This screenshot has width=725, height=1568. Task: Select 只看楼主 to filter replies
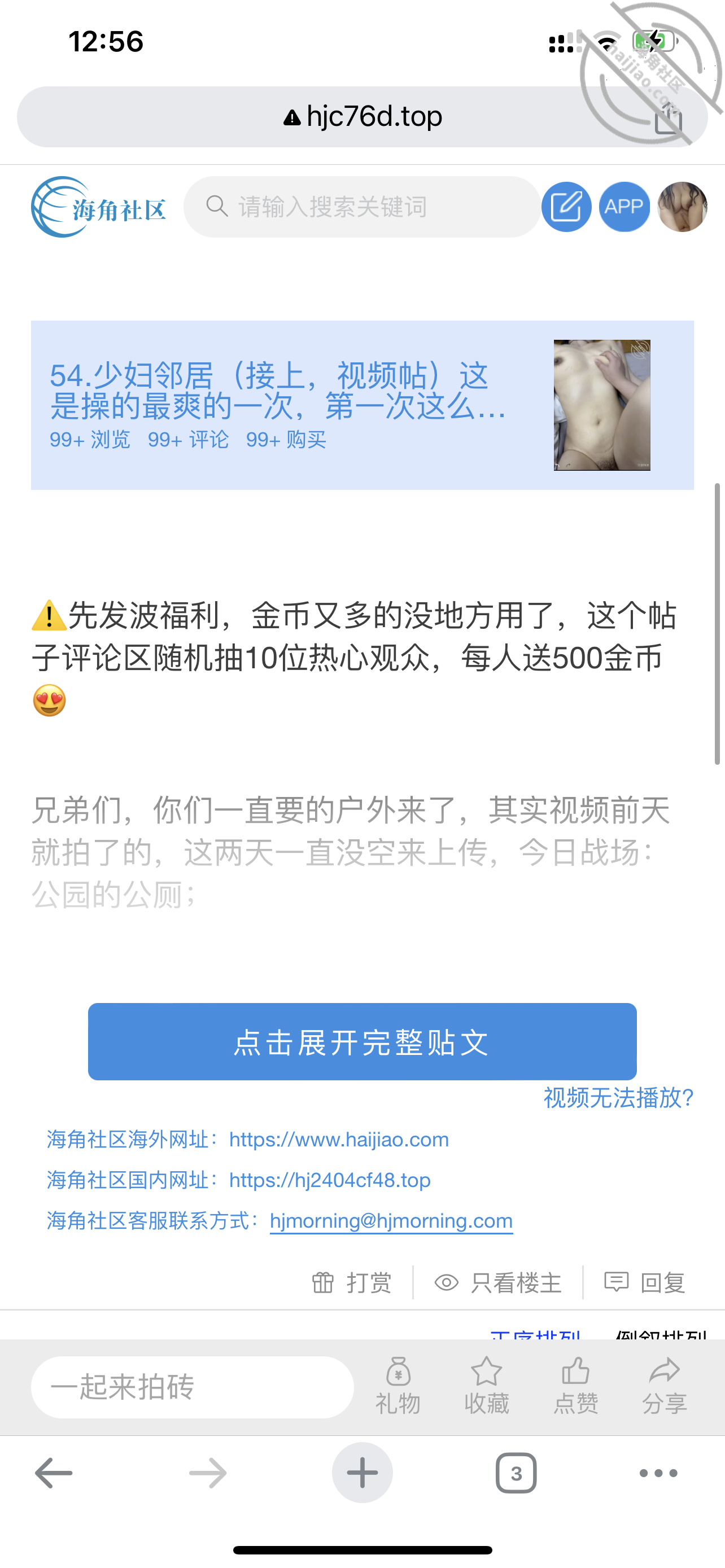[498, 1282]
